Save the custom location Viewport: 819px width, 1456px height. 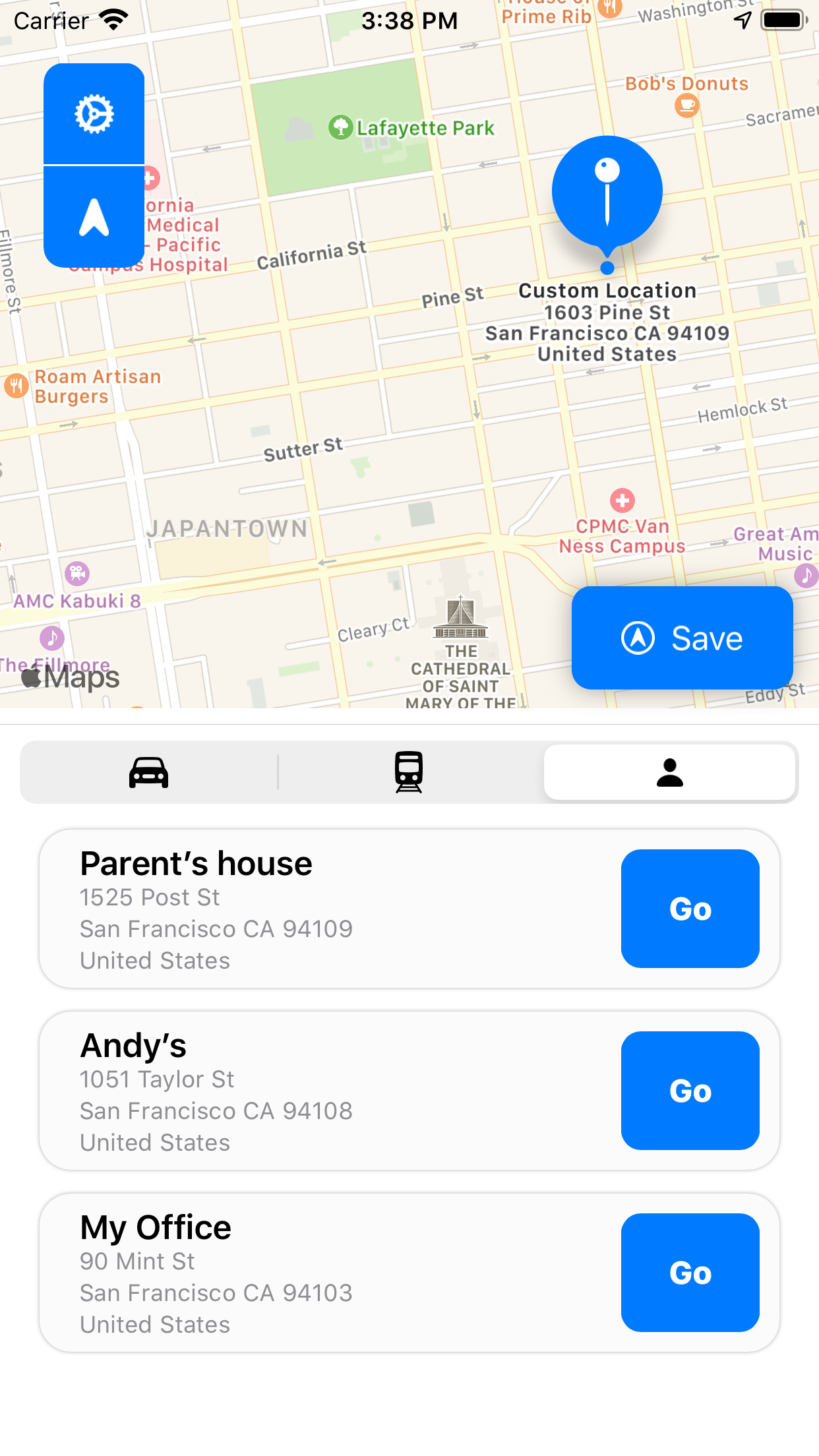[682, 638]
